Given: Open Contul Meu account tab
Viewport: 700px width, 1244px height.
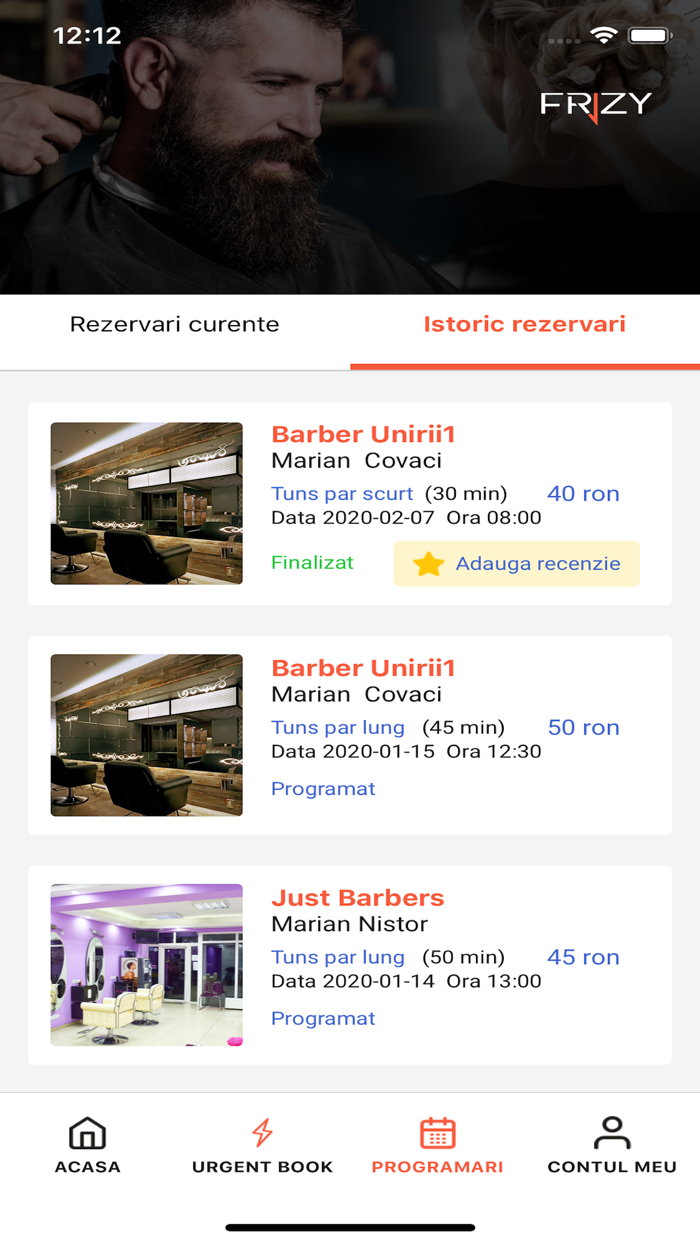Looking at the screenshot, I should tap(612, 1146).
